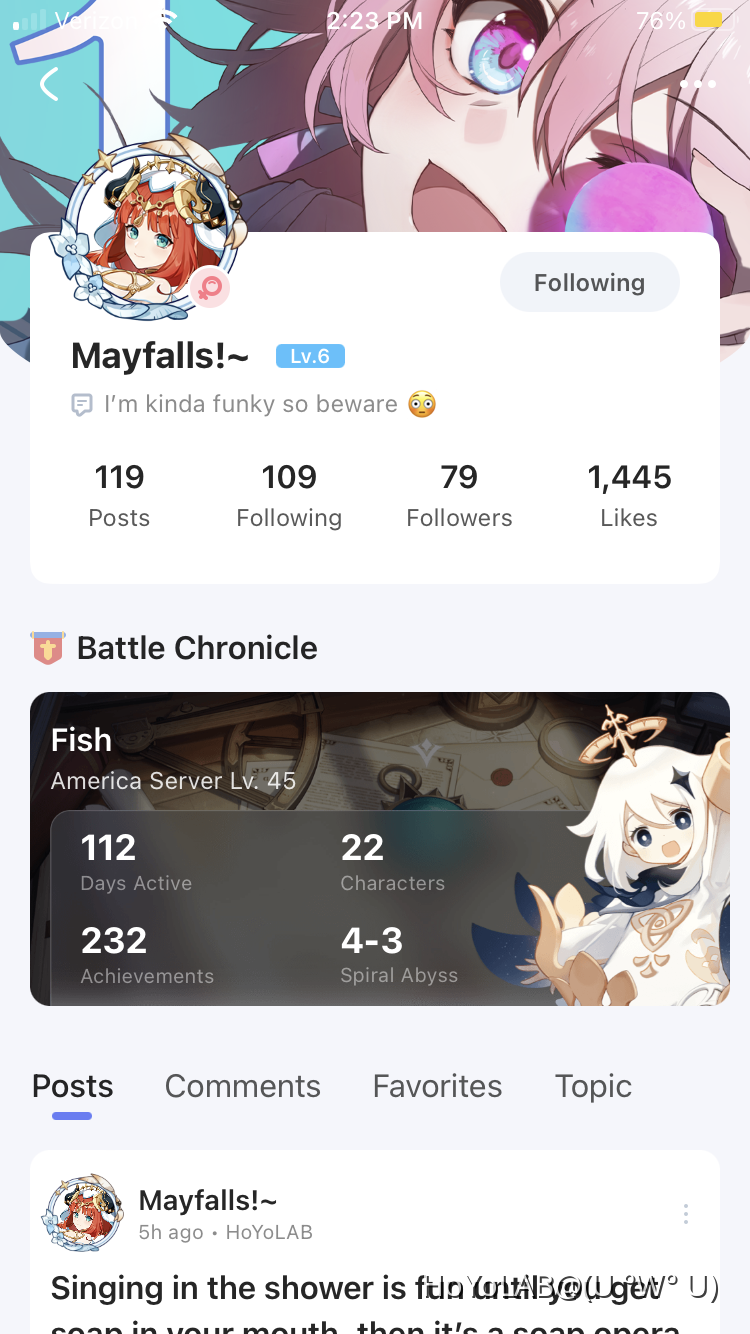View the 119 posts count

pos(119,495)
